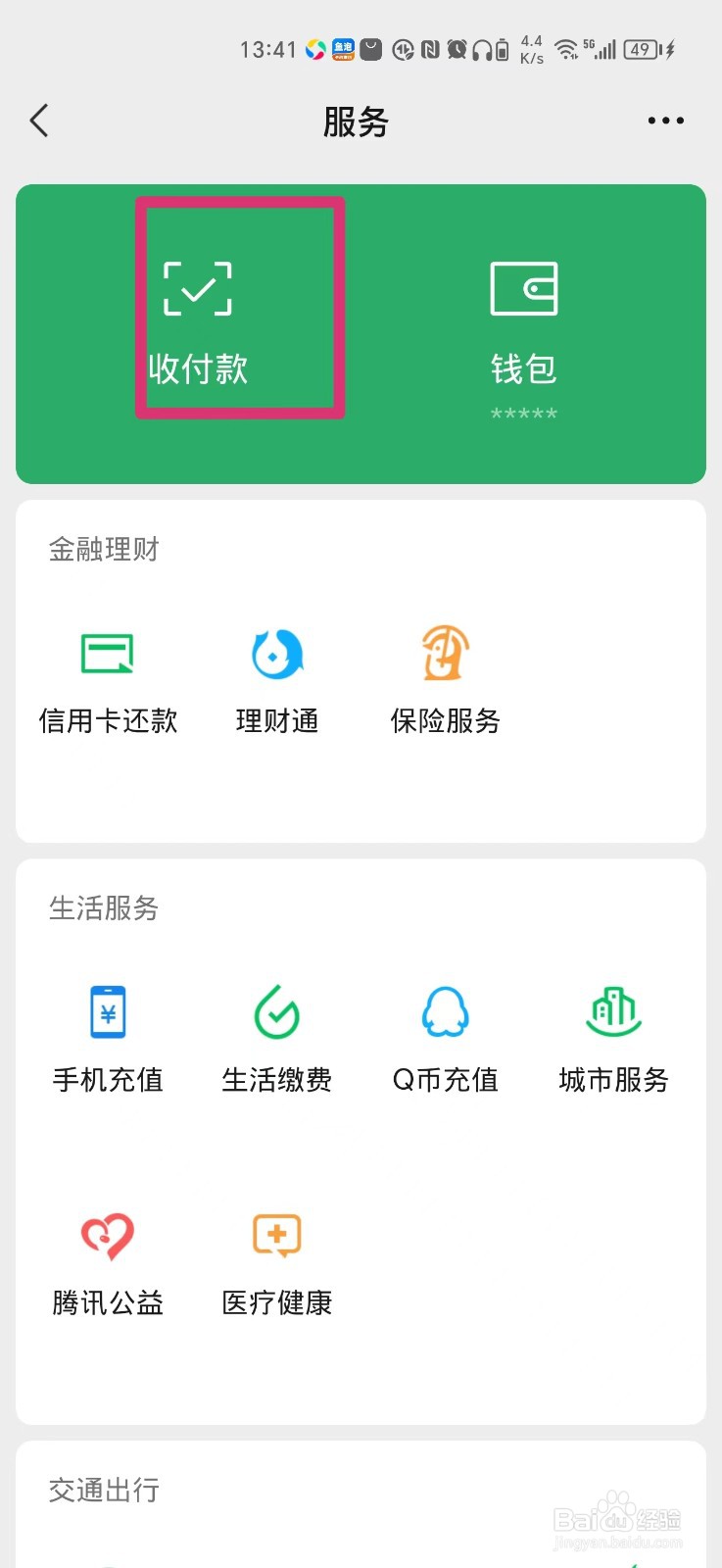
Task: Open 信用卡还款 credit card repayment
Action: (x=108, y=684)
